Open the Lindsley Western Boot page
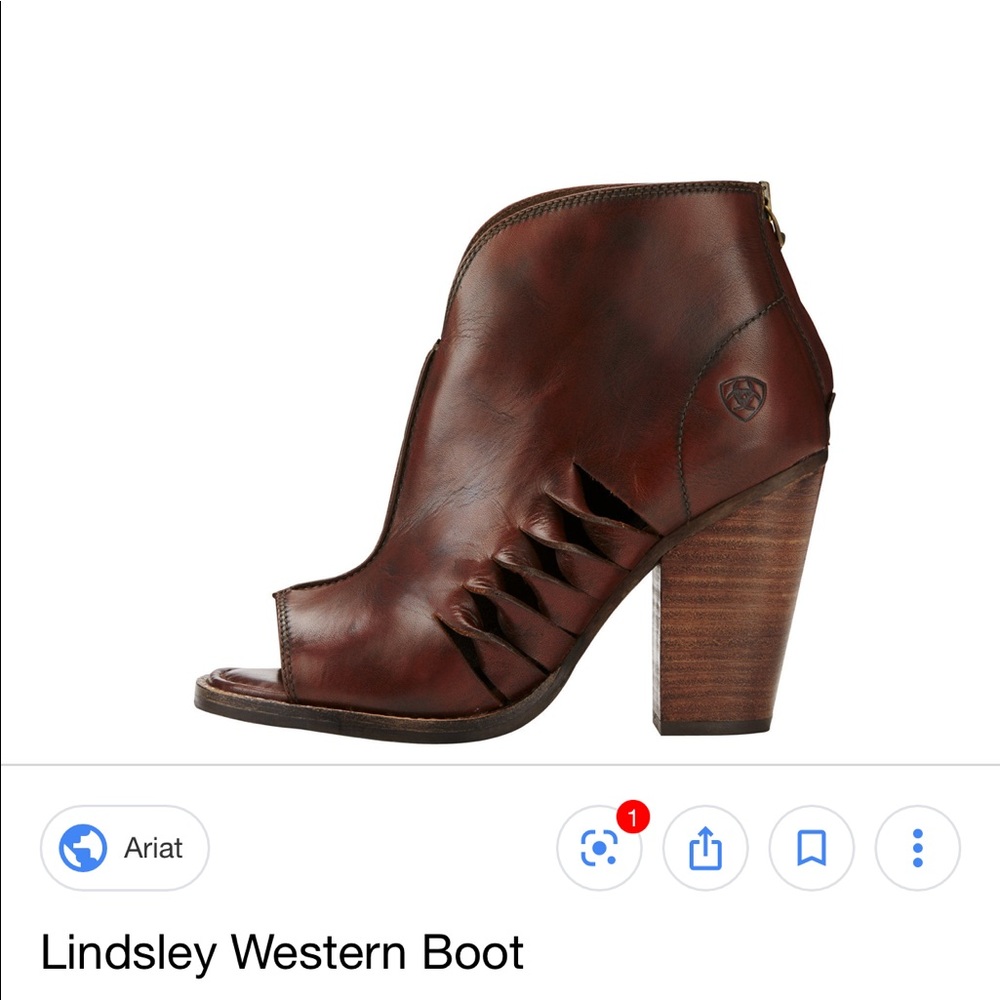 282,953
